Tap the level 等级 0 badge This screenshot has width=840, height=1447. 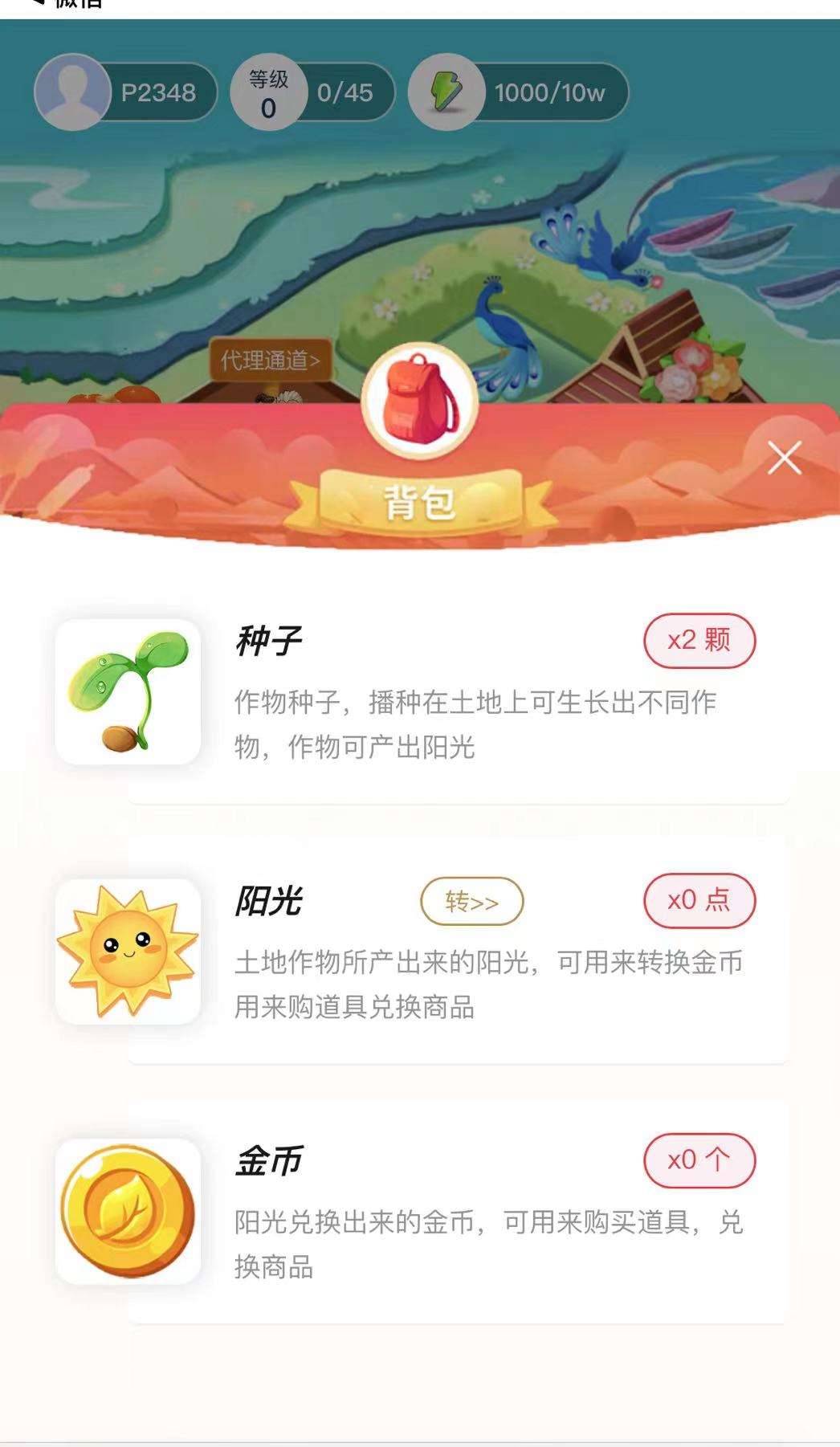(312, 92)
